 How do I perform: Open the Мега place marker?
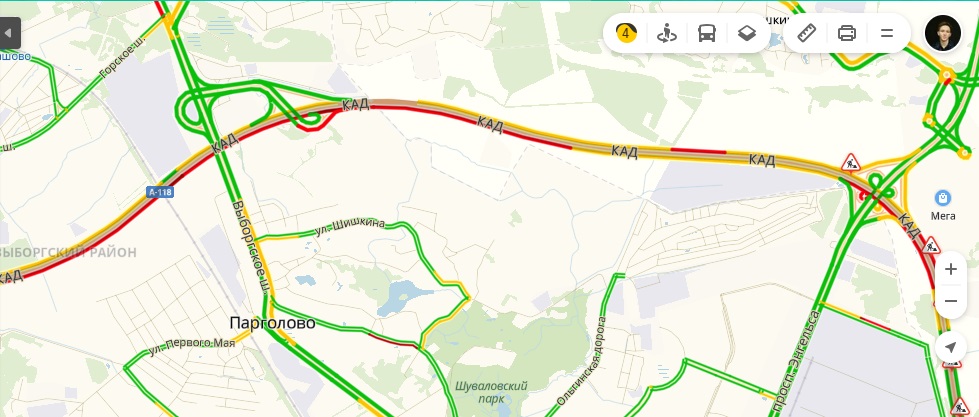[x=941, y=198]
